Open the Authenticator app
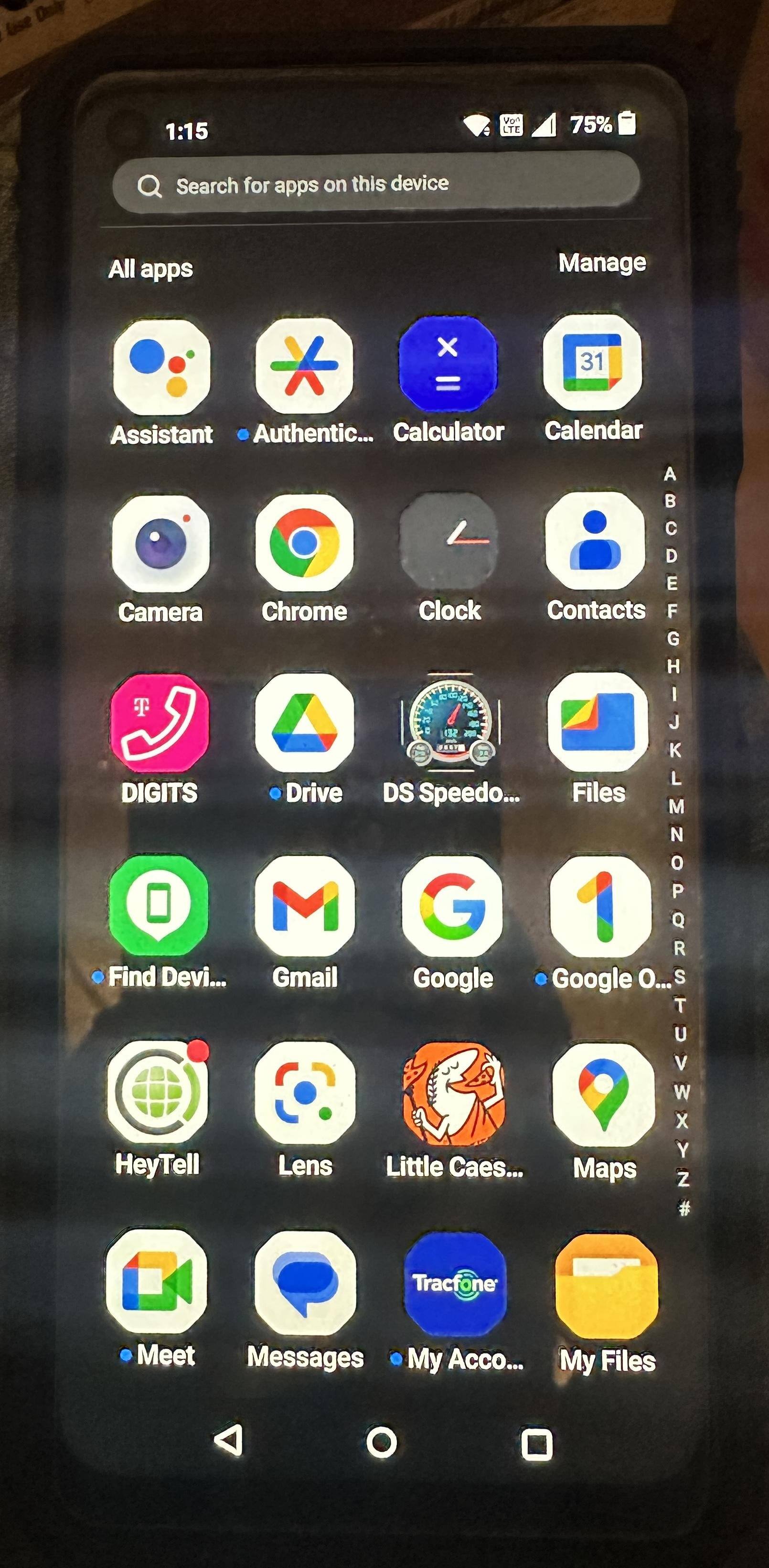The width and height of the screenshot is (769, 1568). point(304,366)
